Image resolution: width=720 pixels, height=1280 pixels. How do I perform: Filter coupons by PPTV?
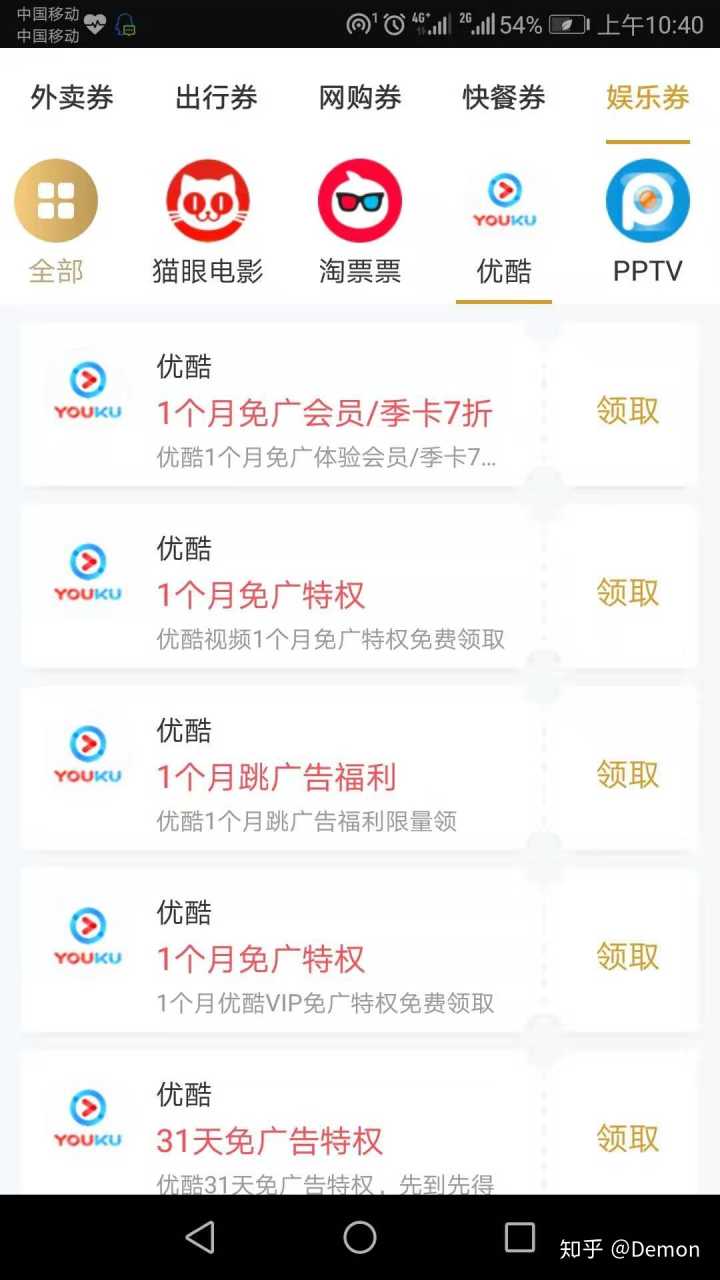648,222
